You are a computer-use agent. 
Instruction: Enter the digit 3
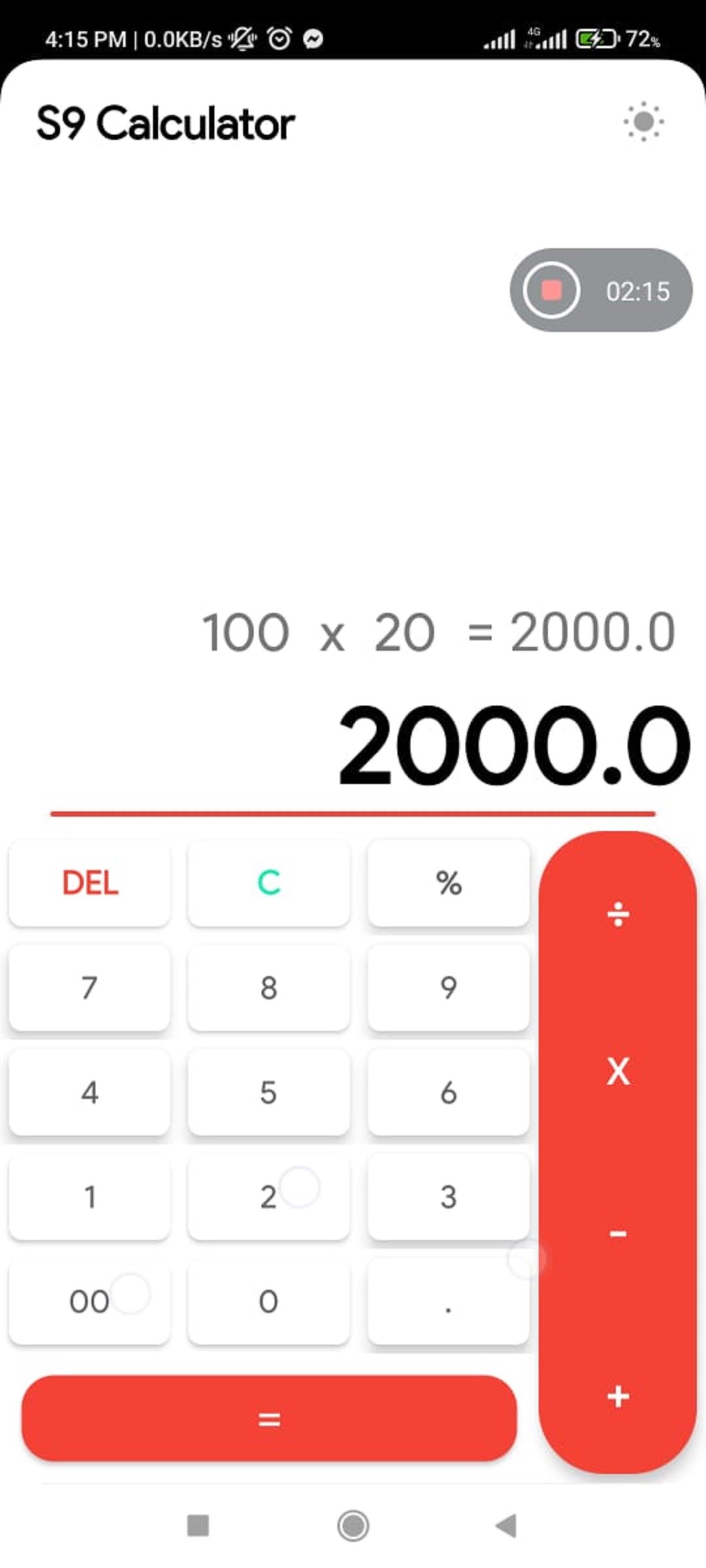448,1197
